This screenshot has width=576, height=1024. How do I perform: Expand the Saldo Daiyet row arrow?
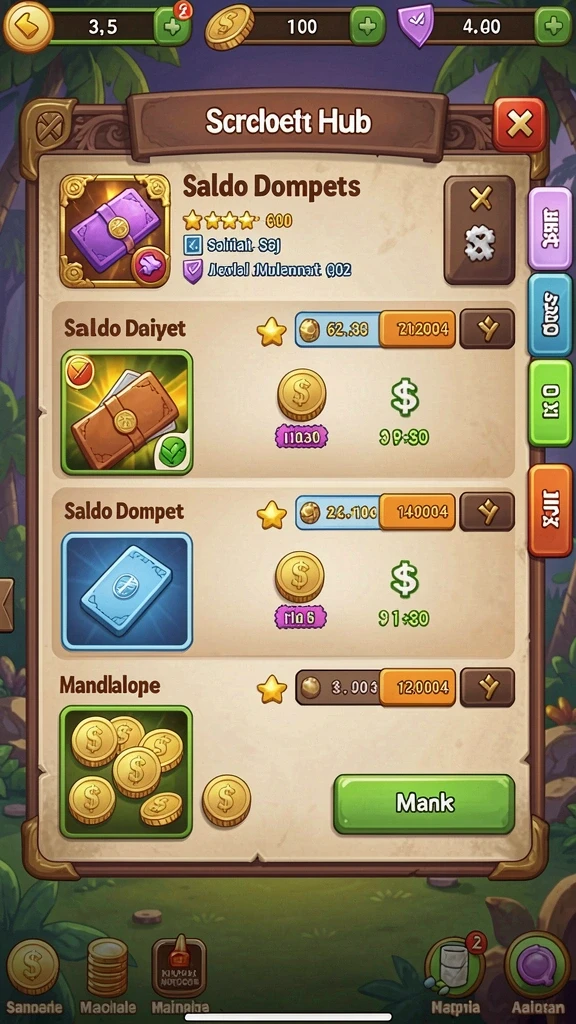(x=487, y=329)
